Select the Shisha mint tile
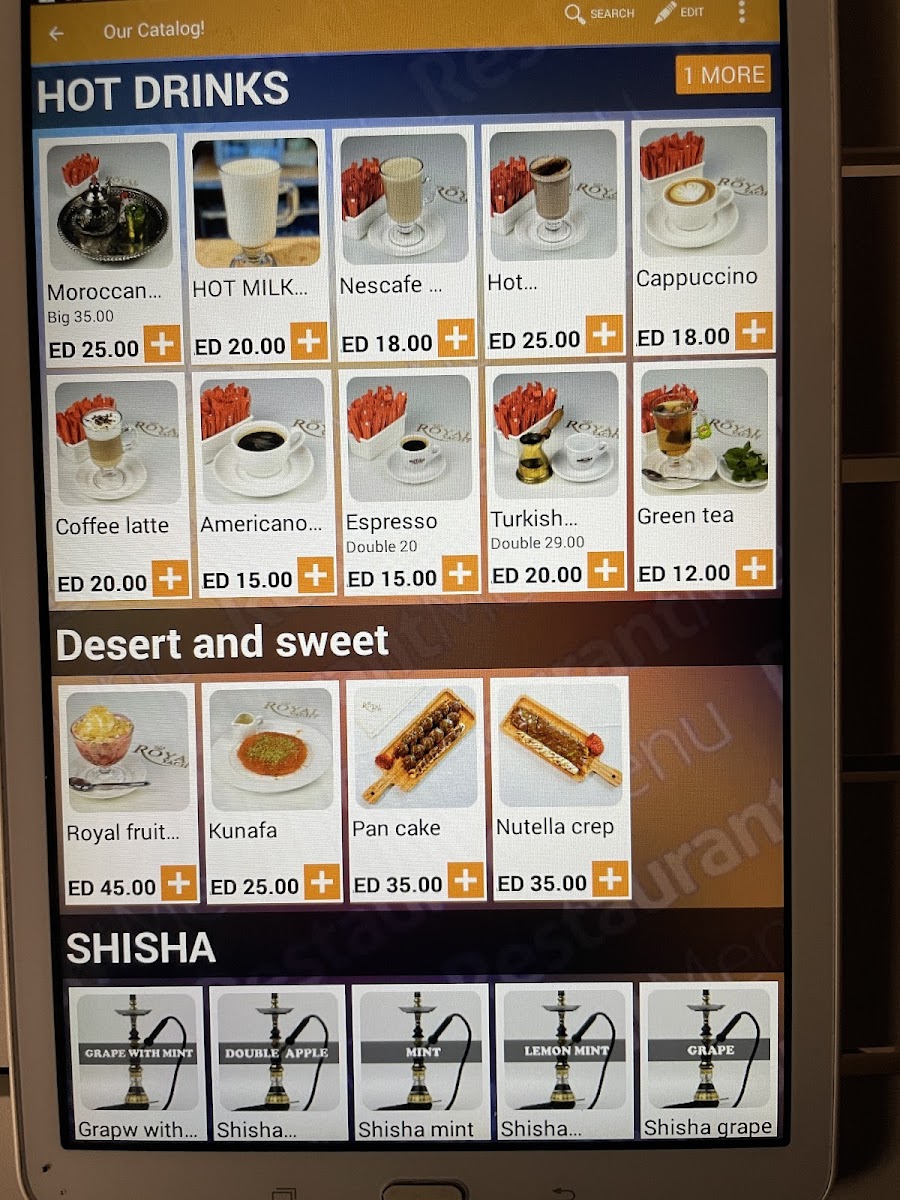Image resolution: width=900 pixels, height=1200 pixels. click(419, 1062)
